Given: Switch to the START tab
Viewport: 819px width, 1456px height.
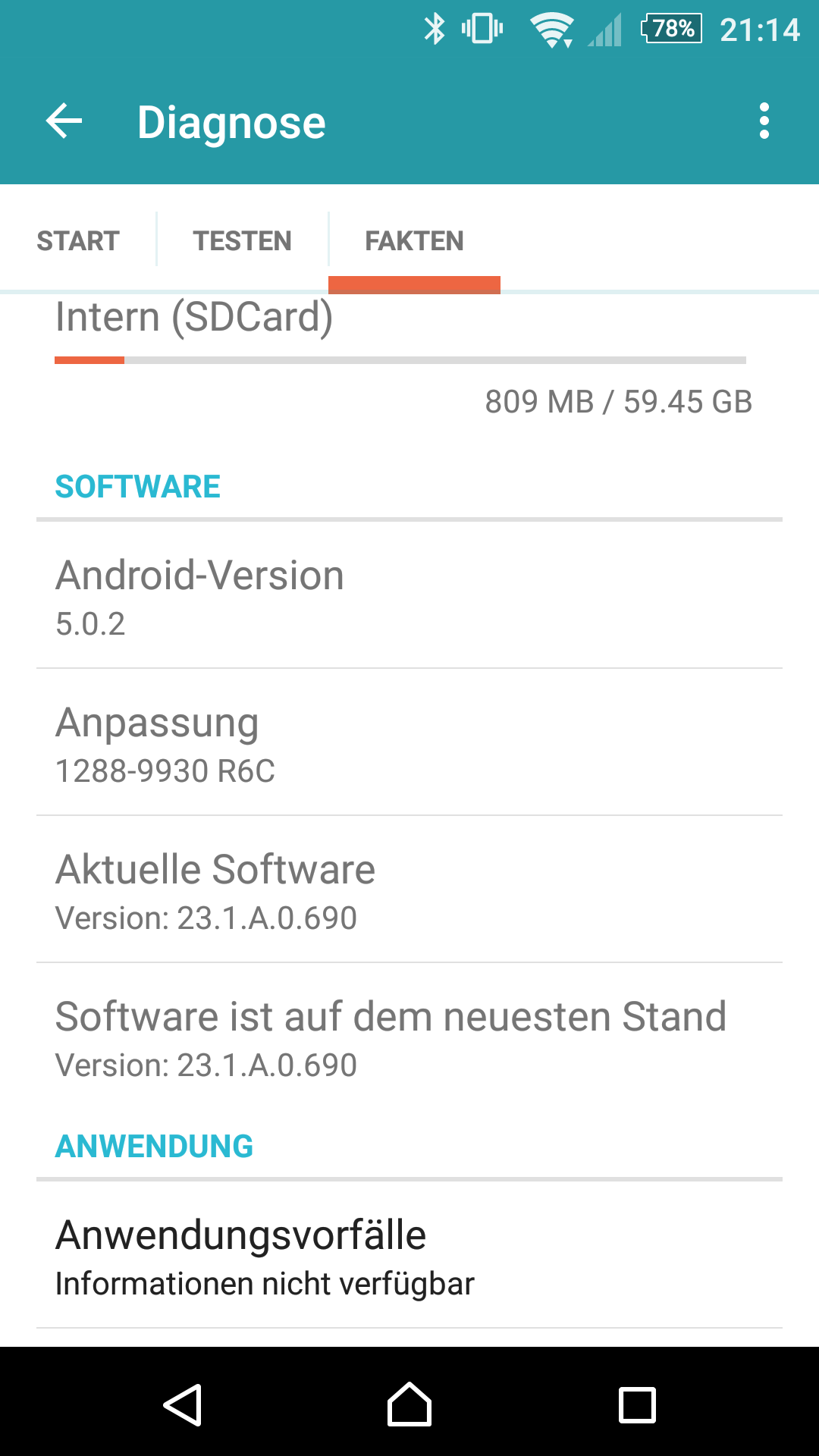Looking at the screenshot, I should tap(78, 241).
